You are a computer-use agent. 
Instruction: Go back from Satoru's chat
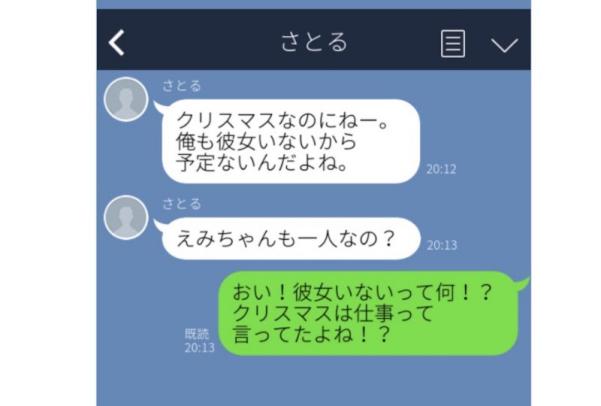click(x=117, y=42)
